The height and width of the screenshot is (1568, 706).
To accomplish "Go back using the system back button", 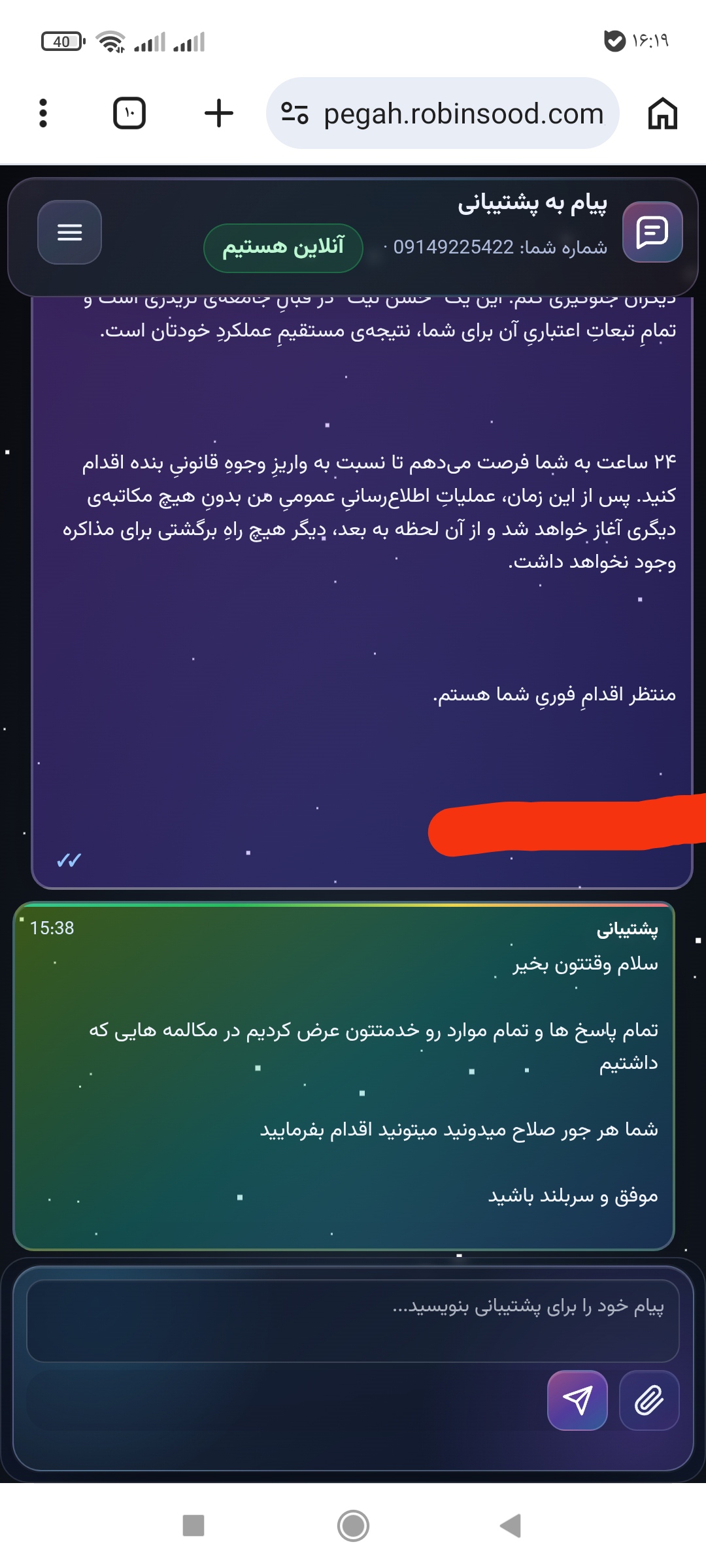I will tap(511, 1526).
